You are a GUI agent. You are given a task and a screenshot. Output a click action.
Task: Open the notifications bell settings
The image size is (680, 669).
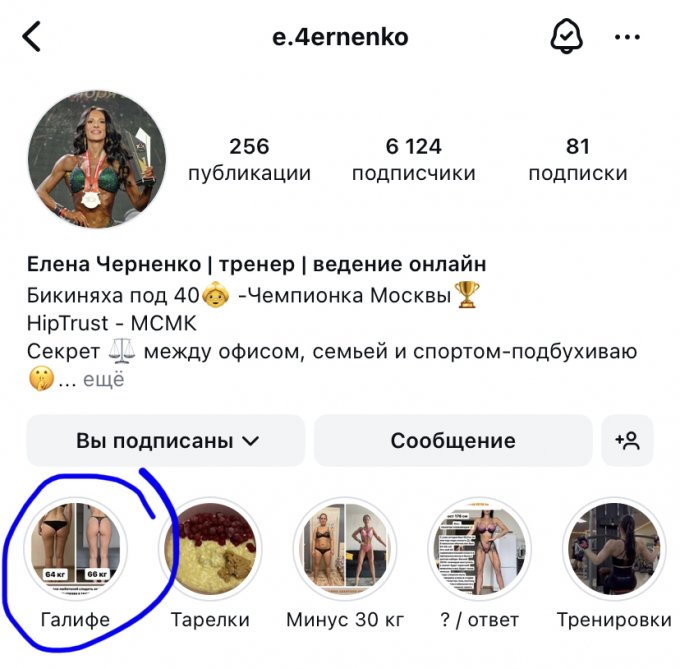click(x=567, y=38)
